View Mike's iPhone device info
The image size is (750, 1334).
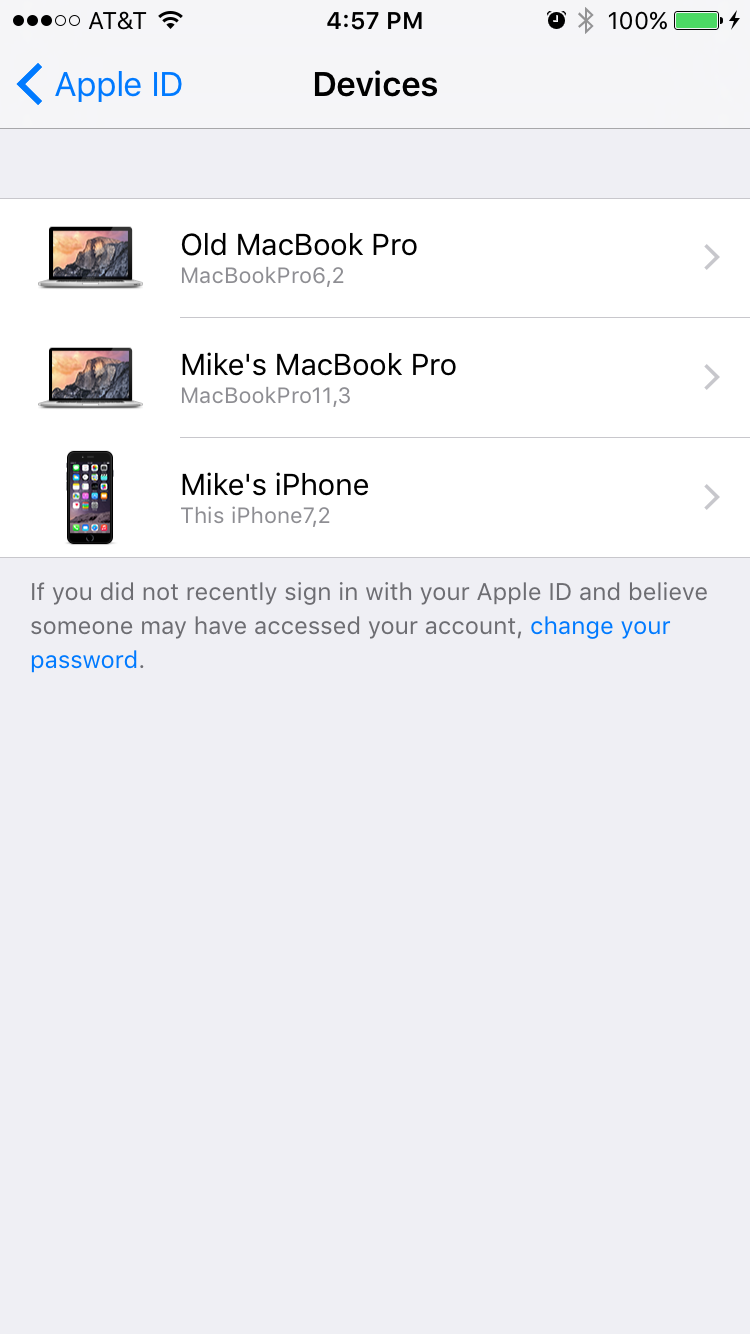(x=375, y=498)
